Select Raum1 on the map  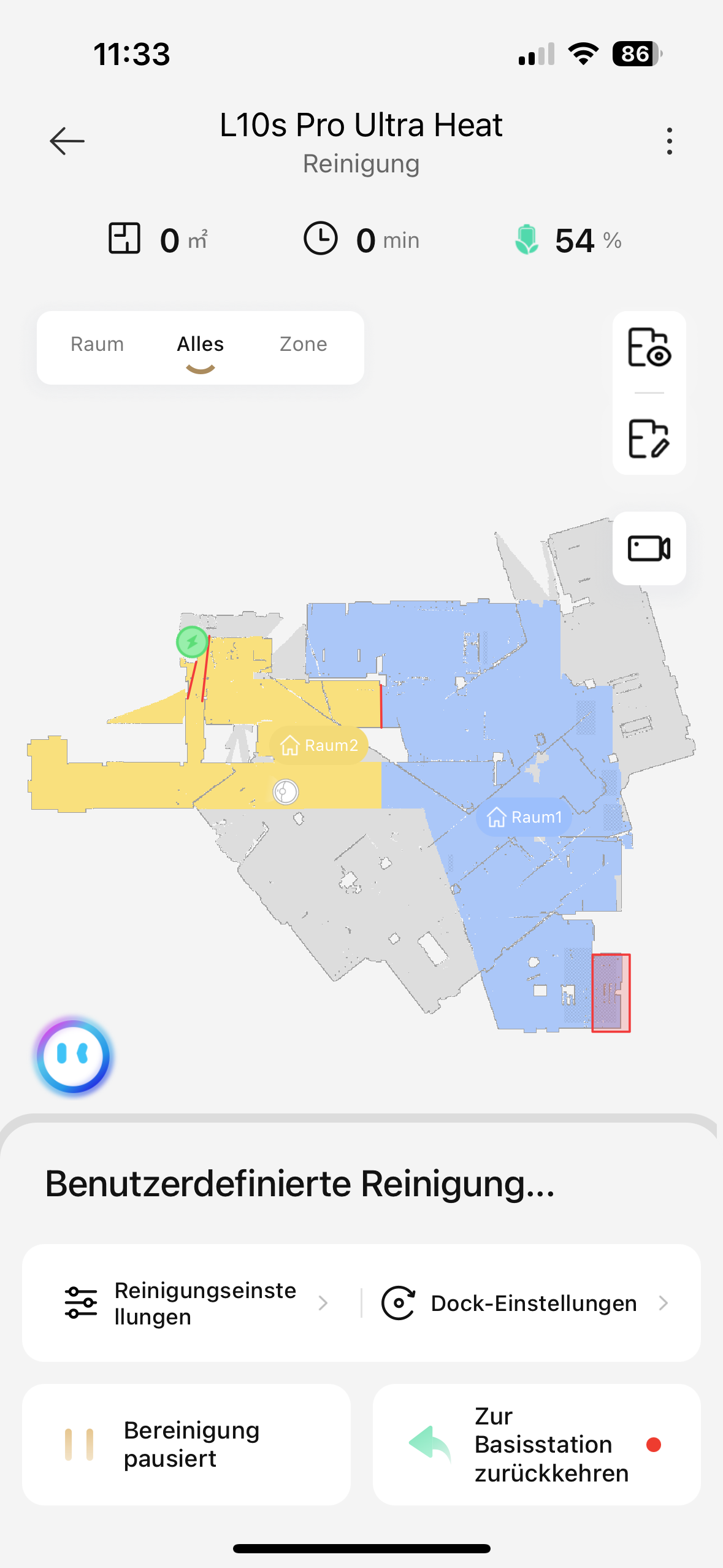pos(524,817)
